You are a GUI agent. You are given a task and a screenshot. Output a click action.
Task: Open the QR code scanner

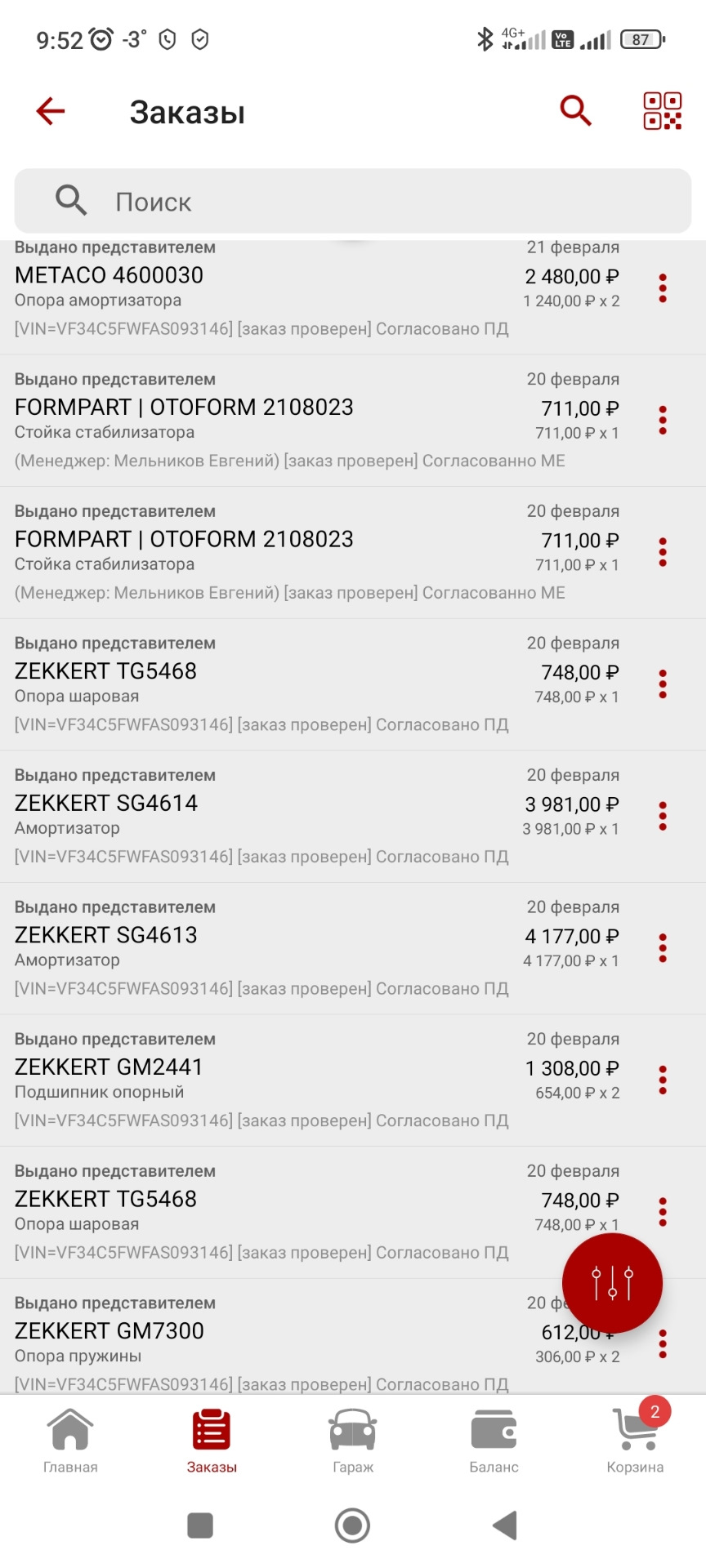[663, 111]
